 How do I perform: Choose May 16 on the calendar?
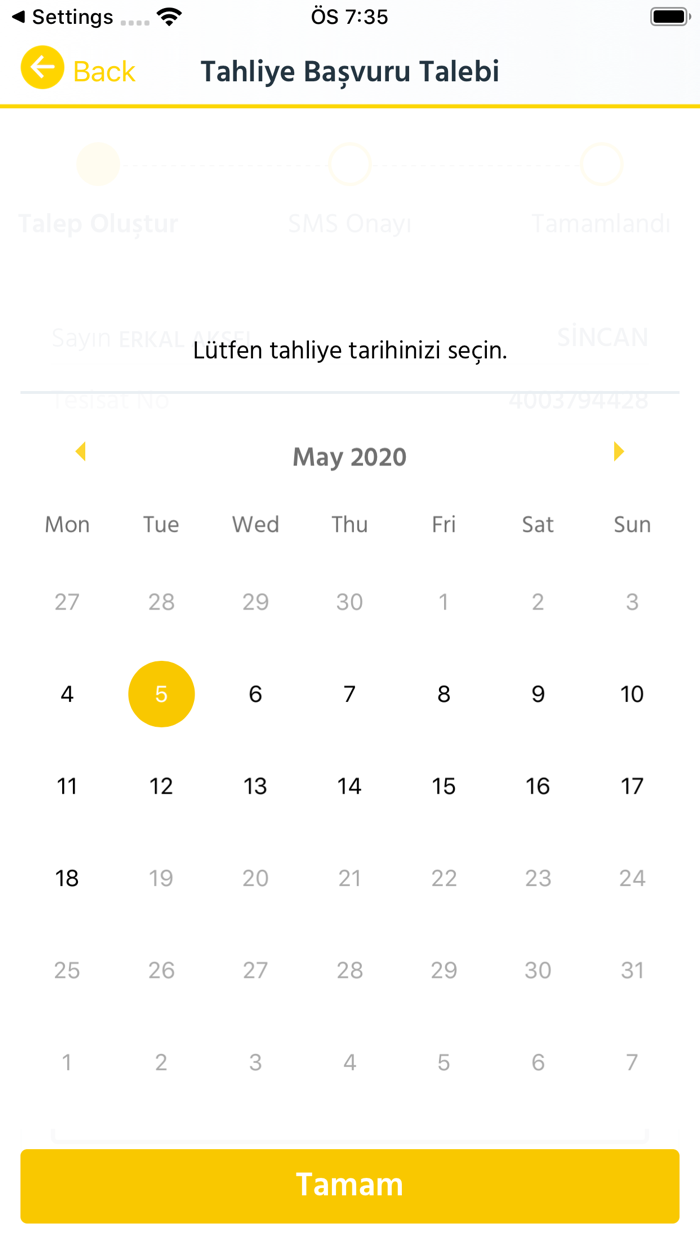click(x=538, y=786)
